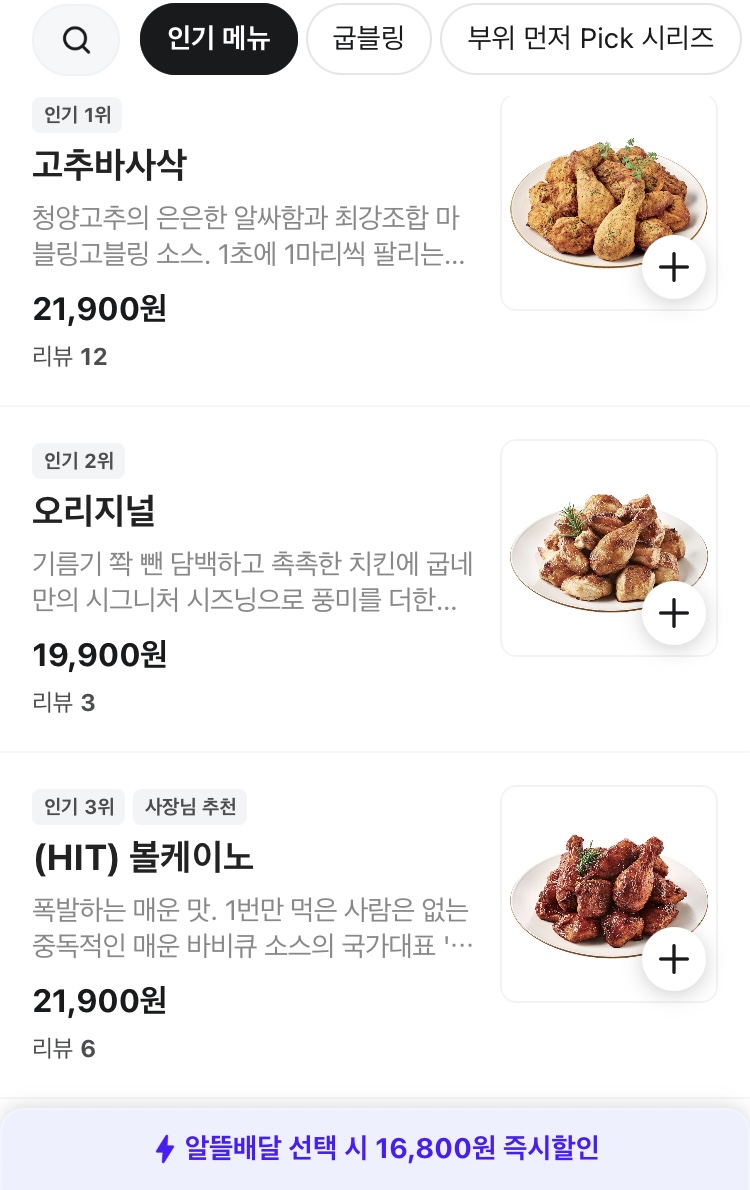The height and width of the screenshot is (1190, 750).
Task: Add (HIT) 볼케이노 with its plus button
Action: [x=674, y=959]
